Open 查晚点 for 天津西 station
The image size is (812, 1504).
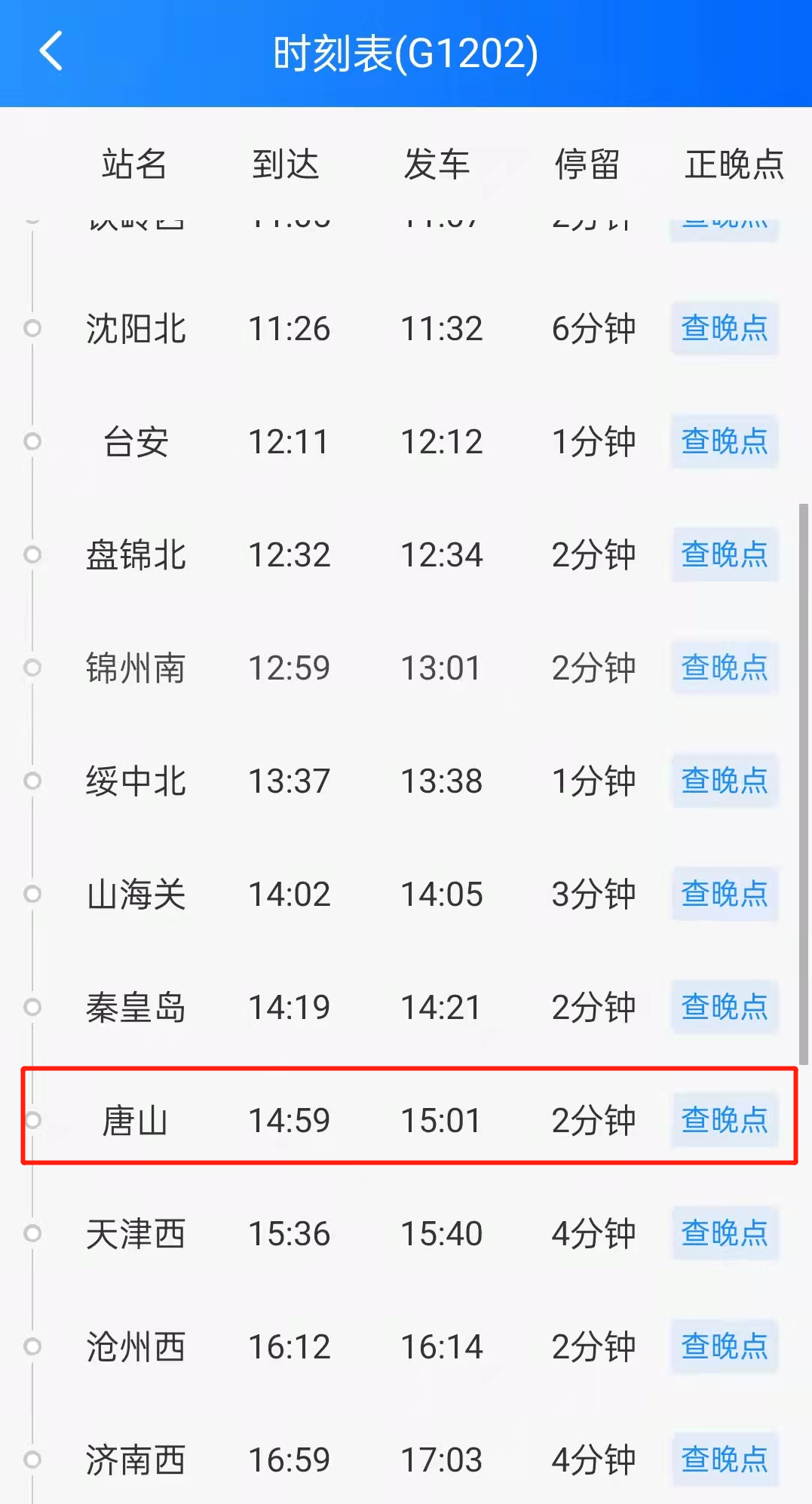tap(724, 1233)
